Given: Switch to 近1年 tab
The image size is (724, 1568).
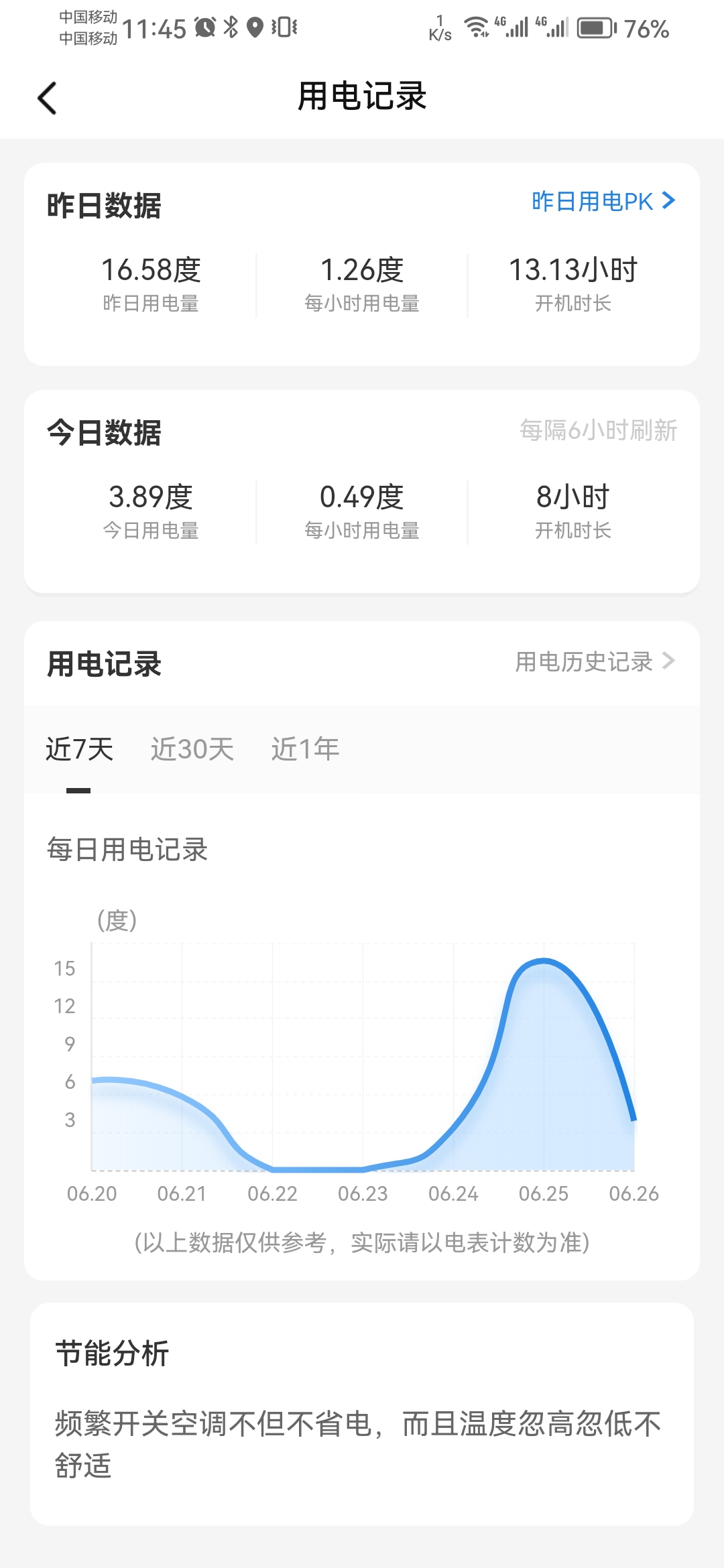Looking at the screenshot, I should (x=305, y=749).
